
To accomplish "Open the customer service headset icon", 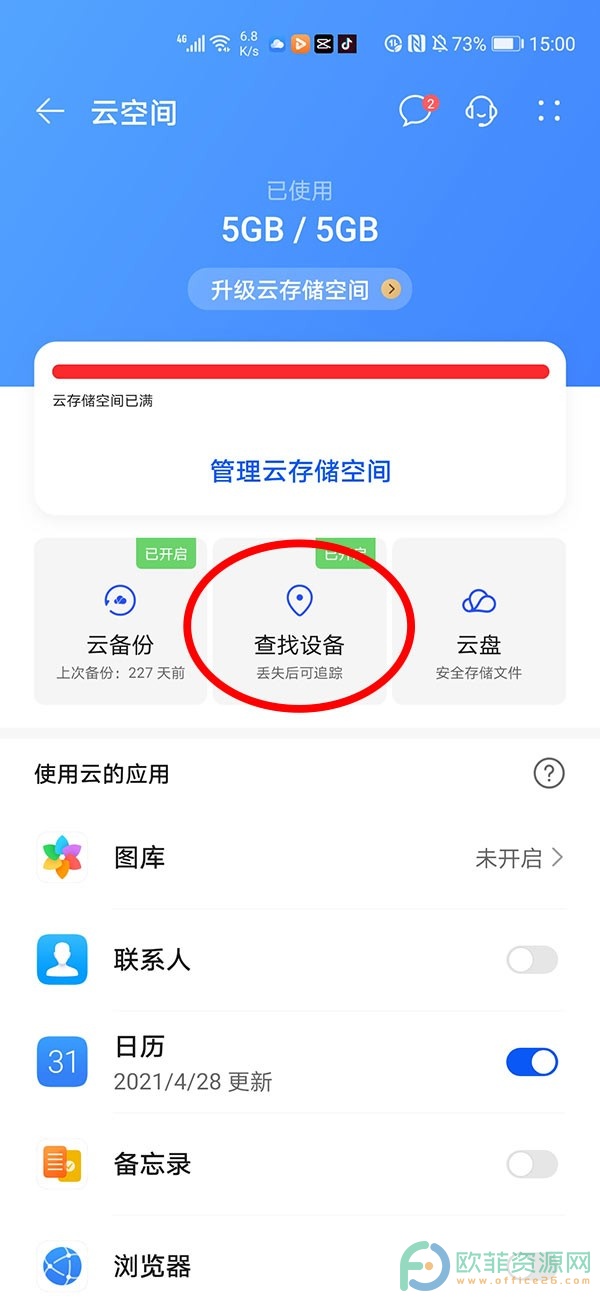I will [x=482, y=111].
